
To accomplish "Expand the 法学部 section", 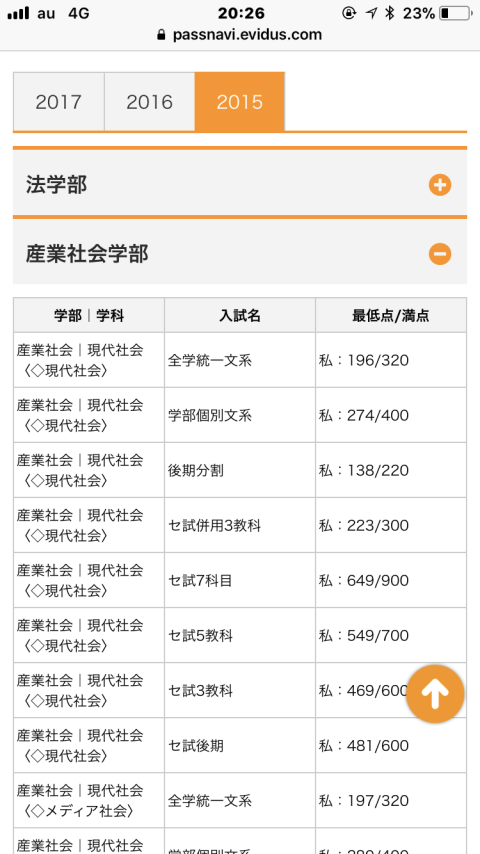I will click(x=240, y=186).
